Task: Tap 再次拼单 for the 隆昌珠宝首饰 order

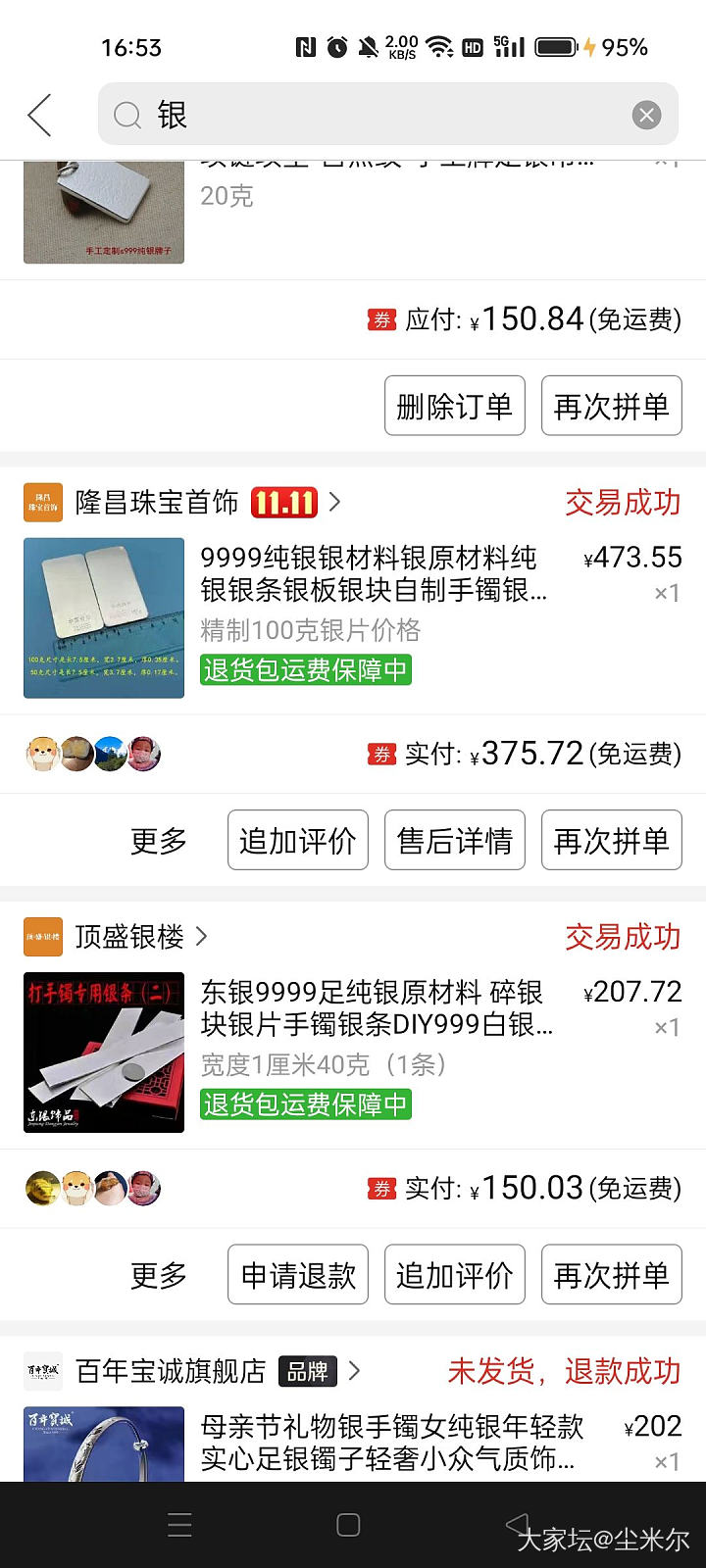Action: click(x=611, y=841)
